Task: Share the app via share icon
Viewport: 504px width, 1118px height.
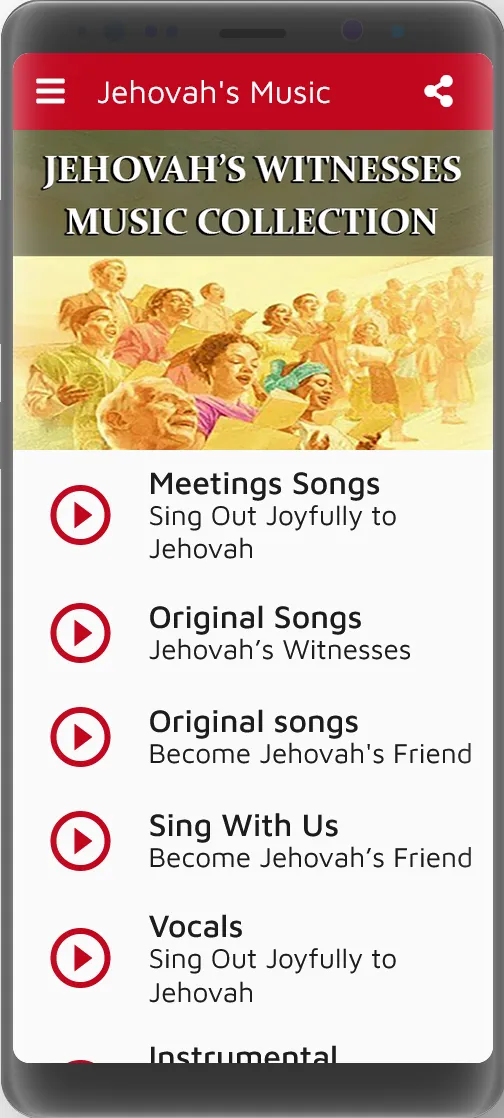Action: [438, 91]
